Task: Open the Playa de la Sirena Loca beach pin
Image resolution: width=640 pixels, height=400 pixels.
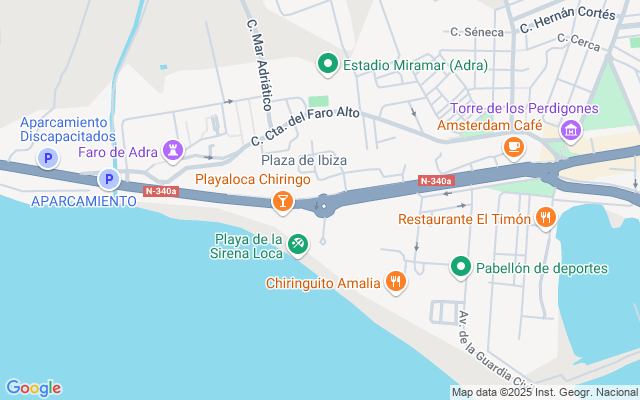Action: coord(298,244)
